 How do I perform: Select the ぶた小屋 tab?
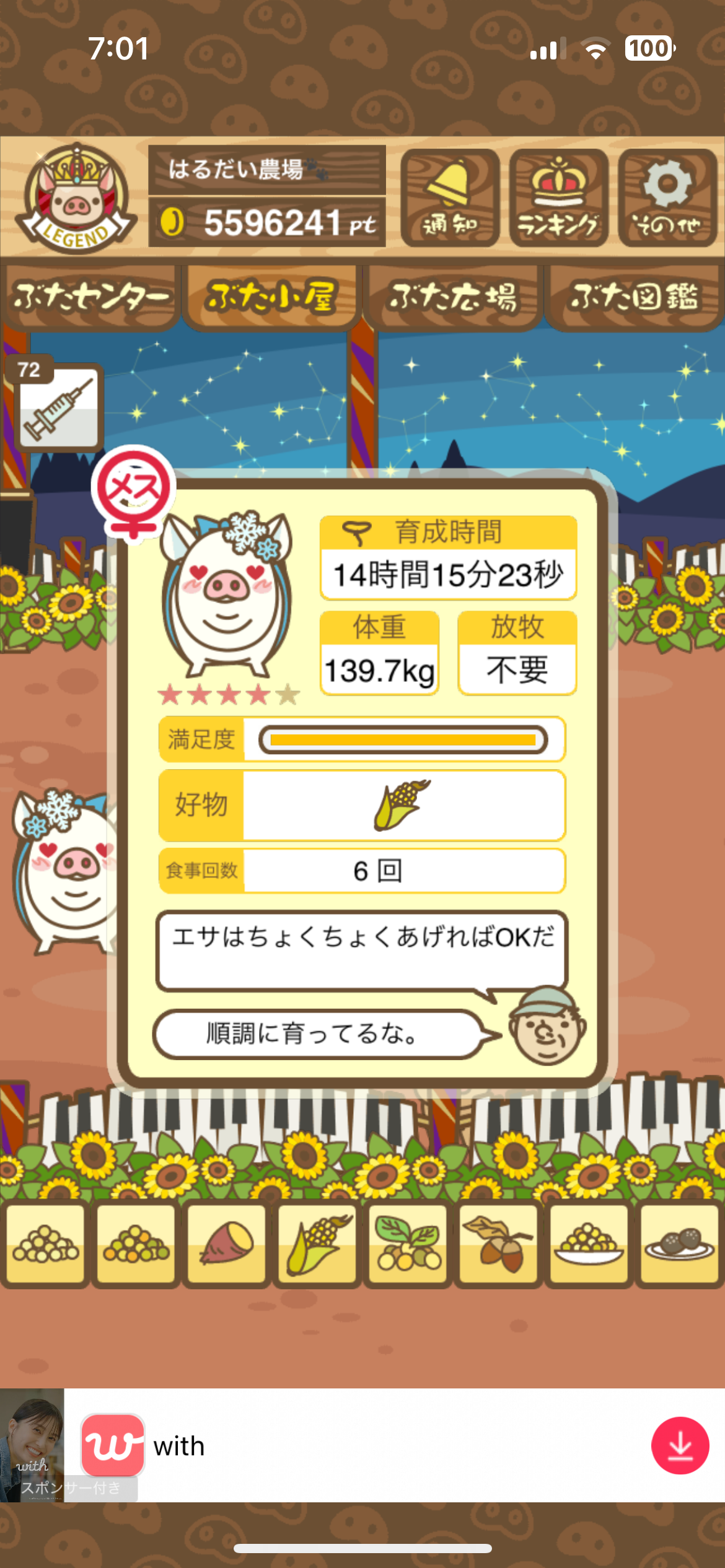271,297
